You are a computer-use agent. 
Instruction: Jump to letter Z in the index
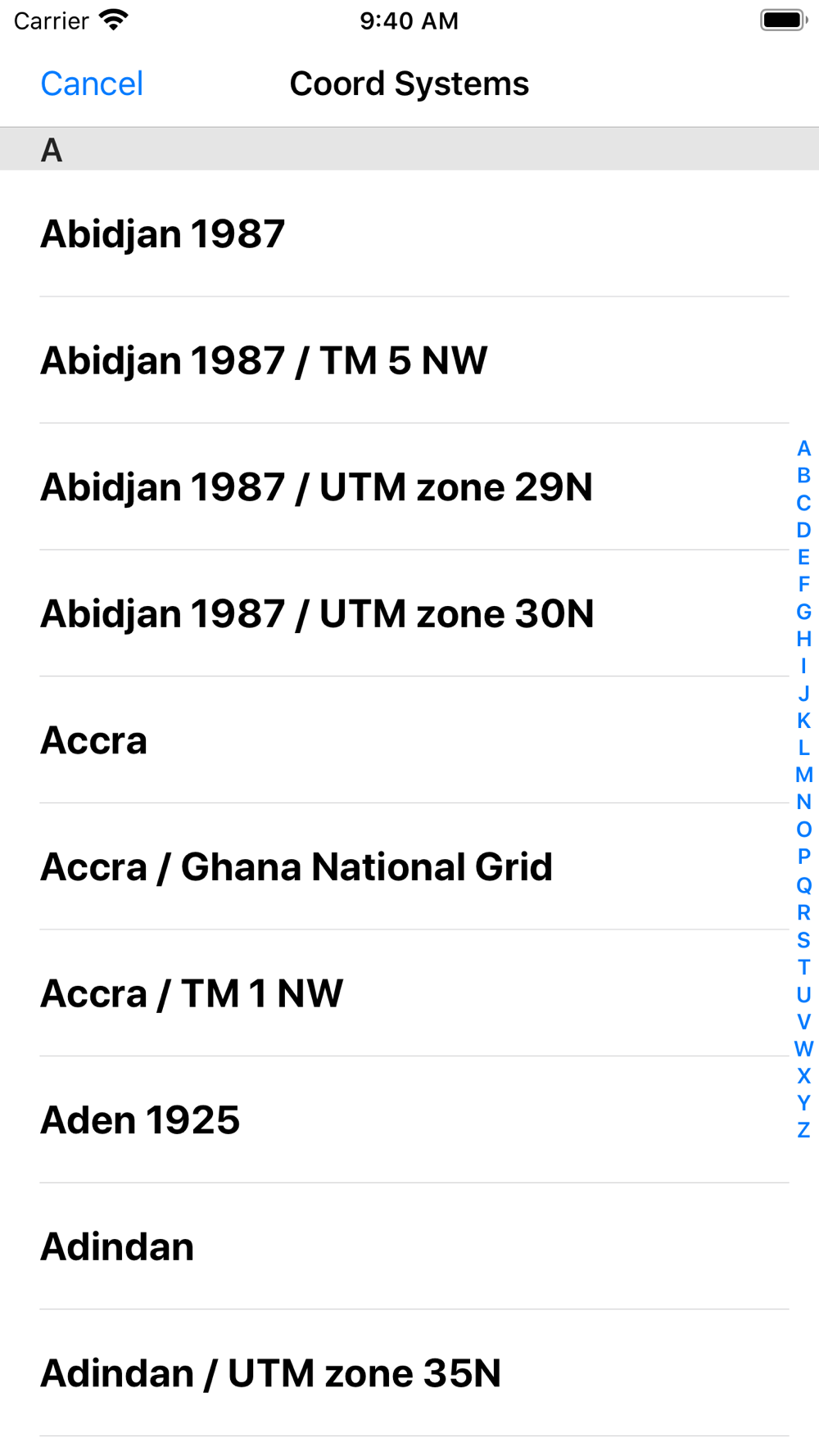click(803, 1130)
